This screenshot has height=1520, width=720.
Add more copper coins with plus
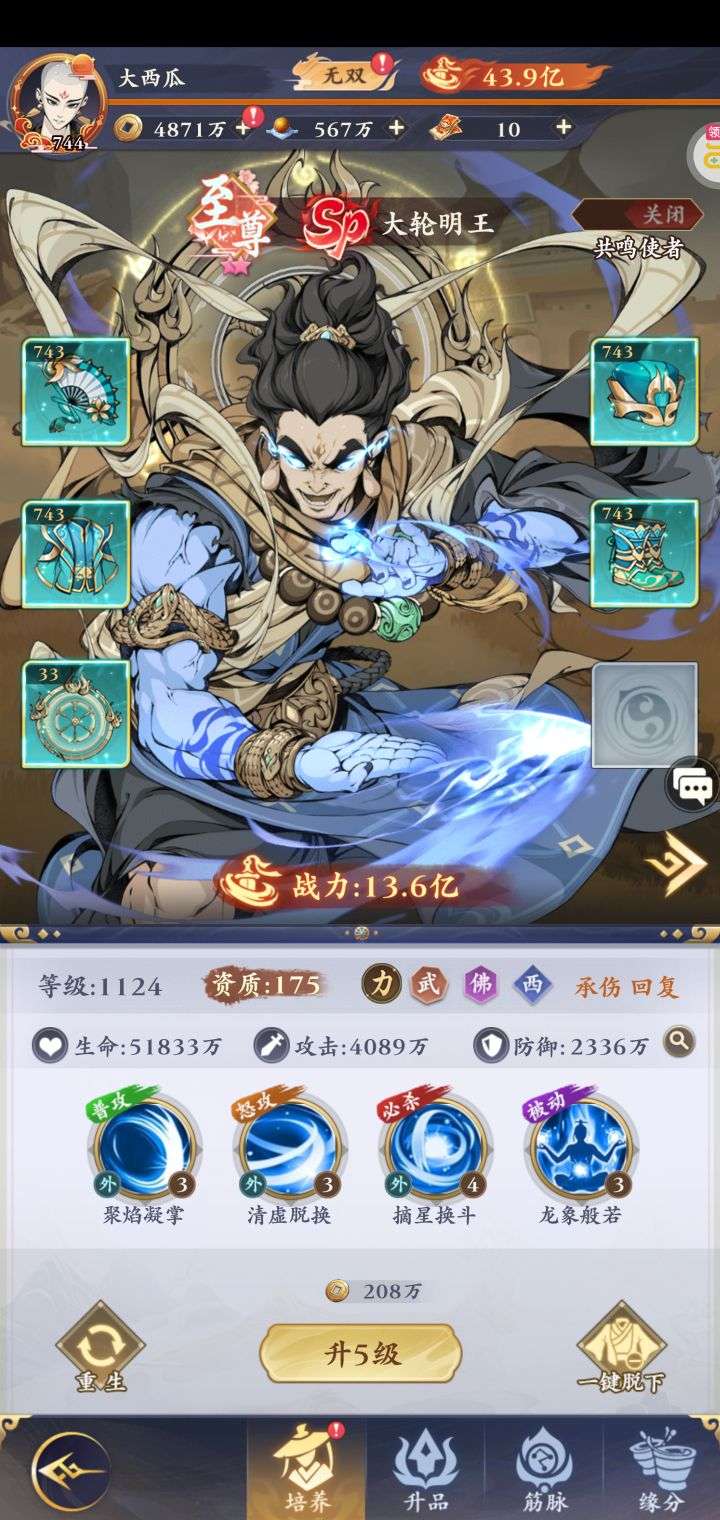click(243, 127)
